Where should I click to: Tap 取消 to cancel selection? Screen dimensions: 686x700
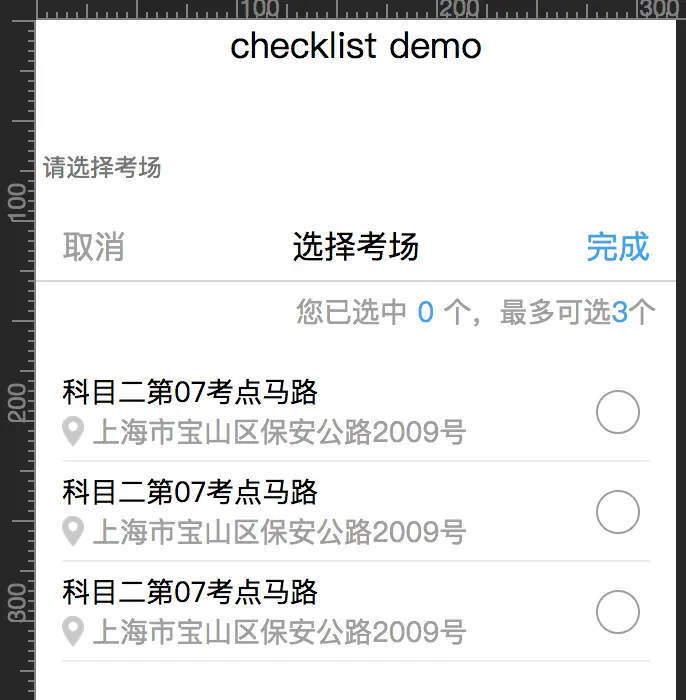tap(94, 246)
